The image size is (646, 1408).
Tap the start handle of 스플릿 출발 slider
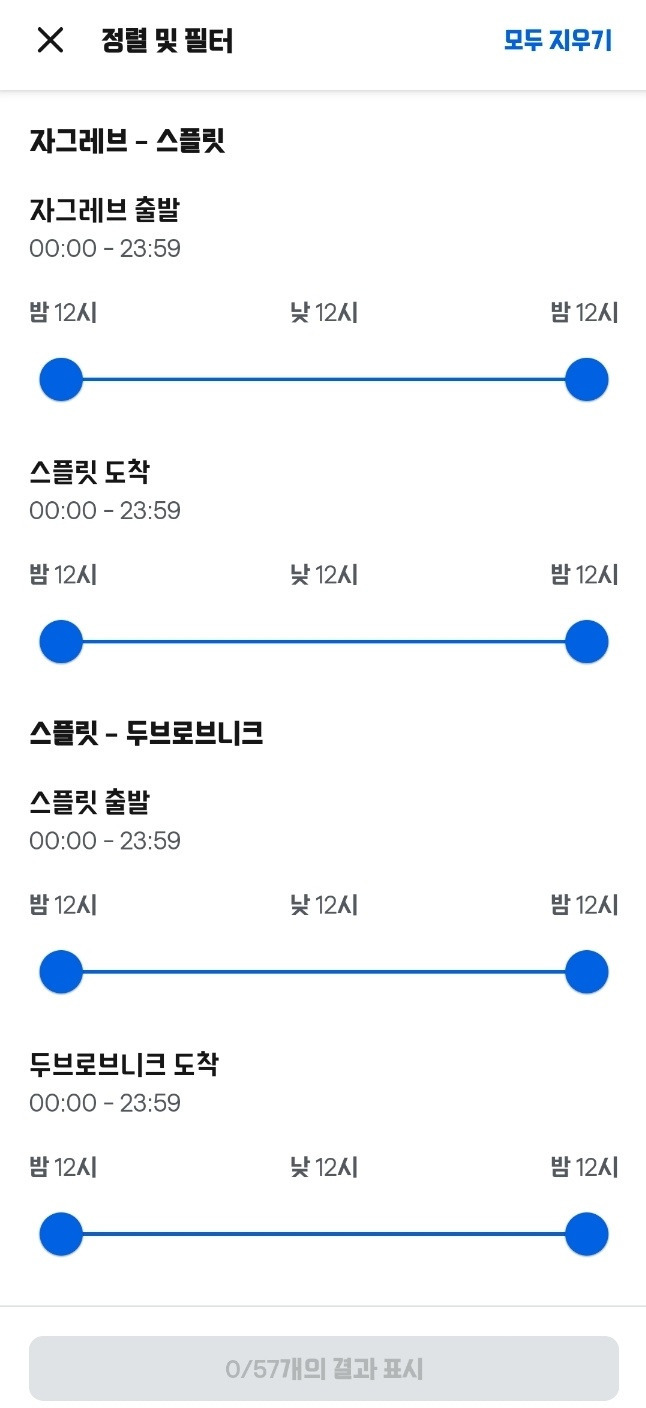click(x=61, y=972)
